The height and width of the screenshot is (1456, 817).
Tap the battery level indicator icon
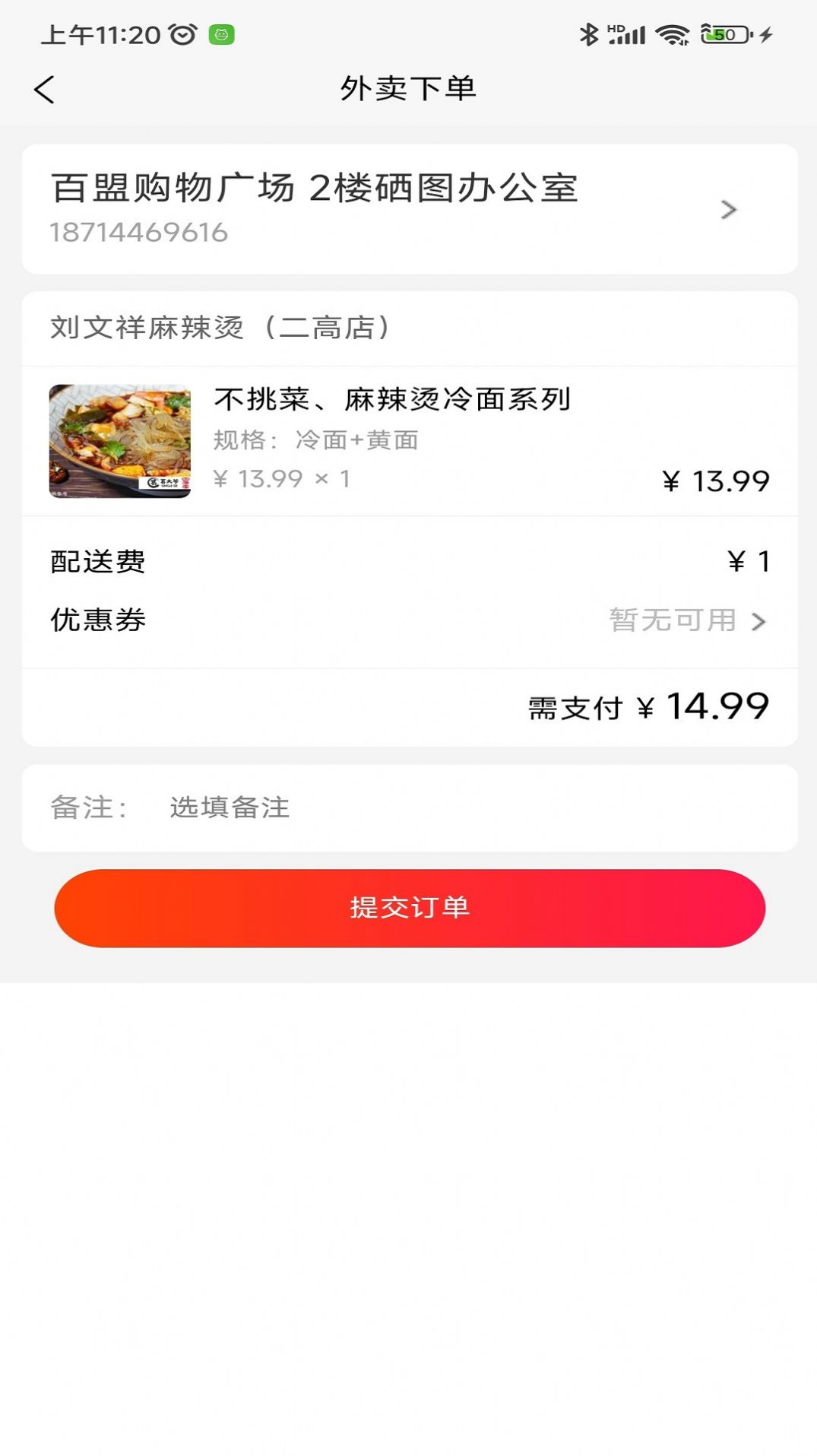tap(724, 33)
